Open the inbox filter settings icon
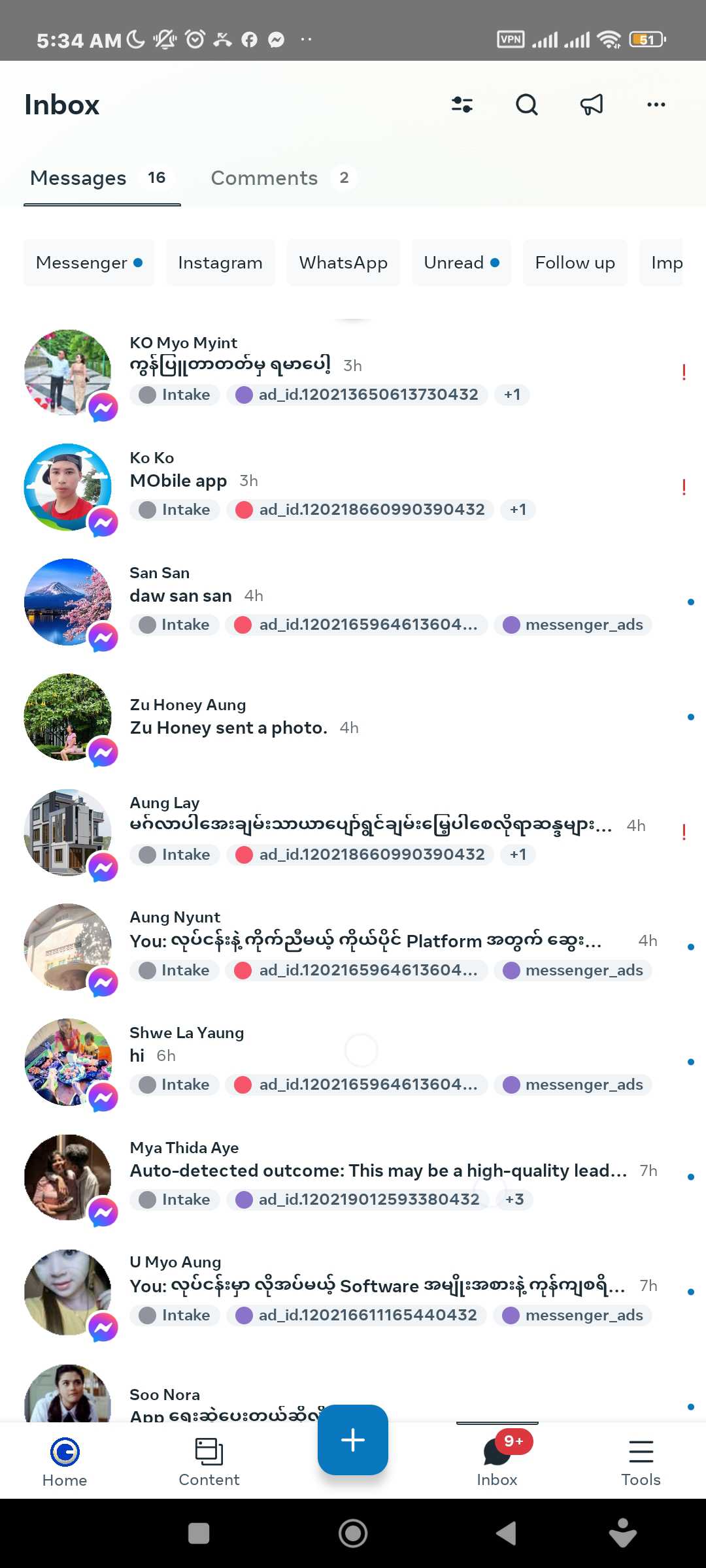The image size is (706, 1568). tap(462, 105)
